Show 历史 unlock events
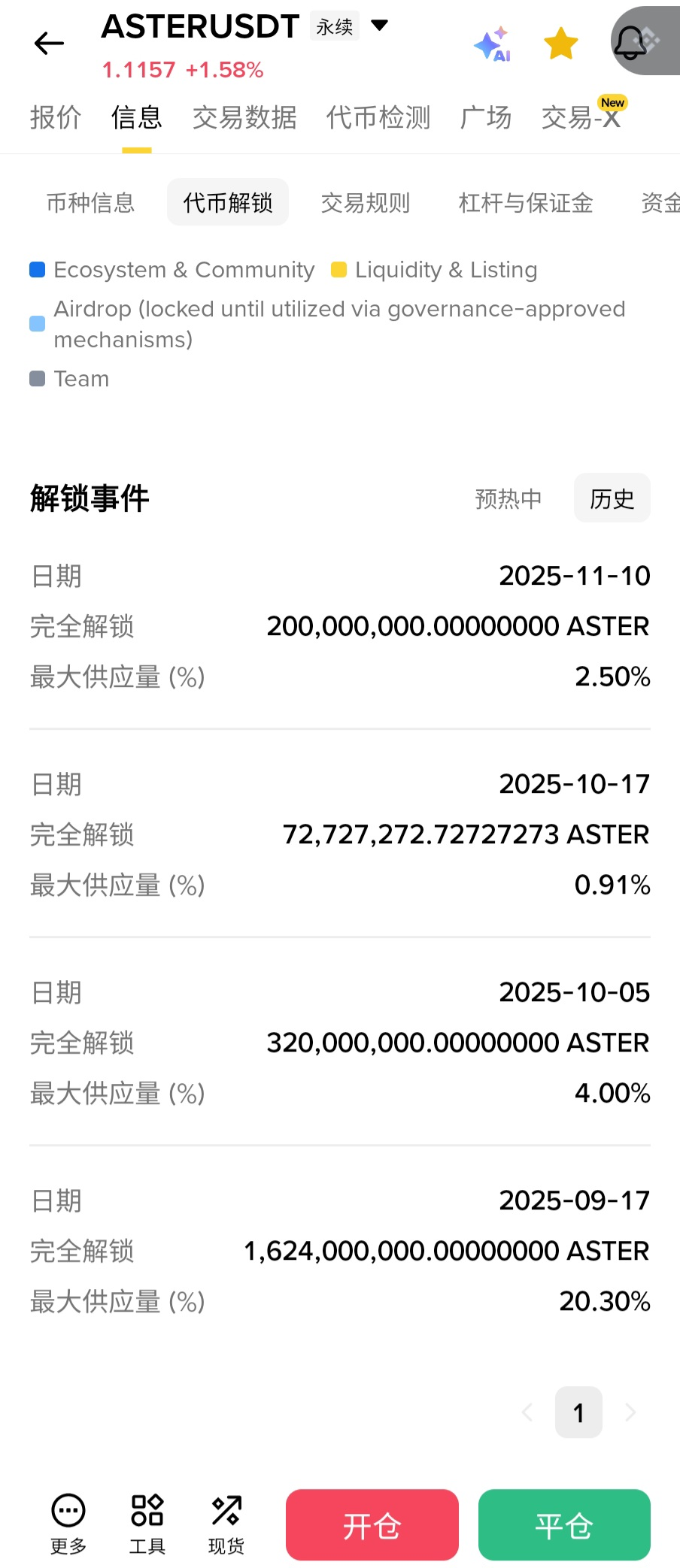680x1568 pixels. click(x=612, y=498)
